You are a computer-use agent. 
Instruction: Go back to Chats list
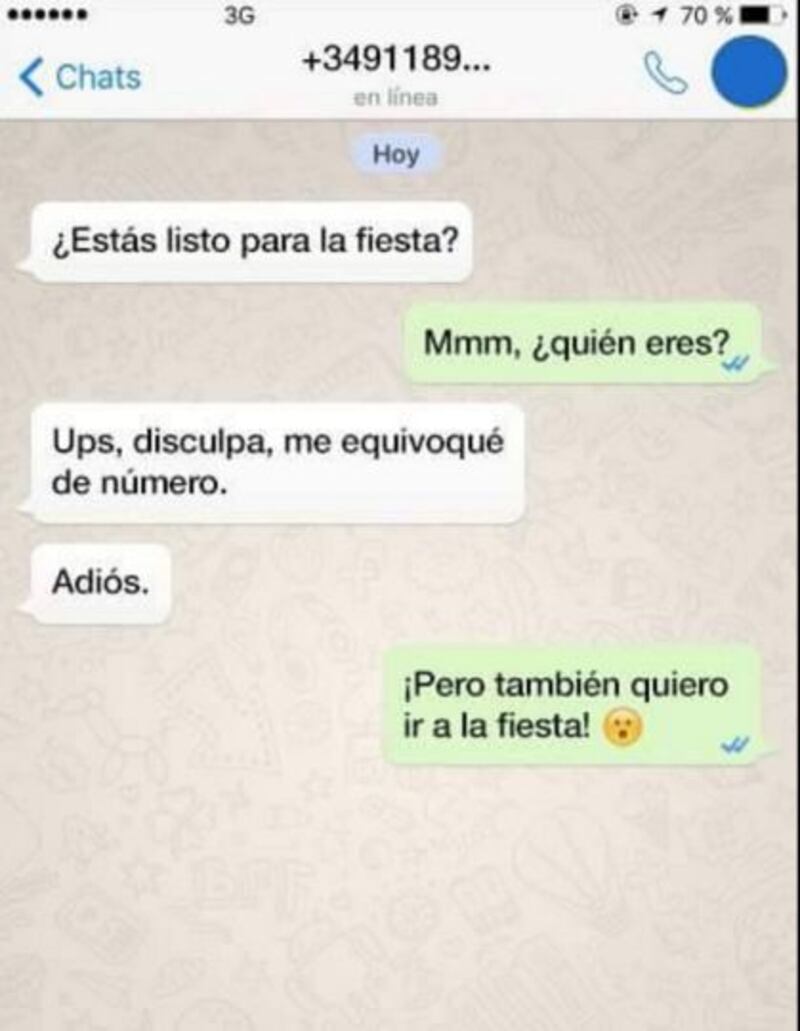click(x=80, y=77)
